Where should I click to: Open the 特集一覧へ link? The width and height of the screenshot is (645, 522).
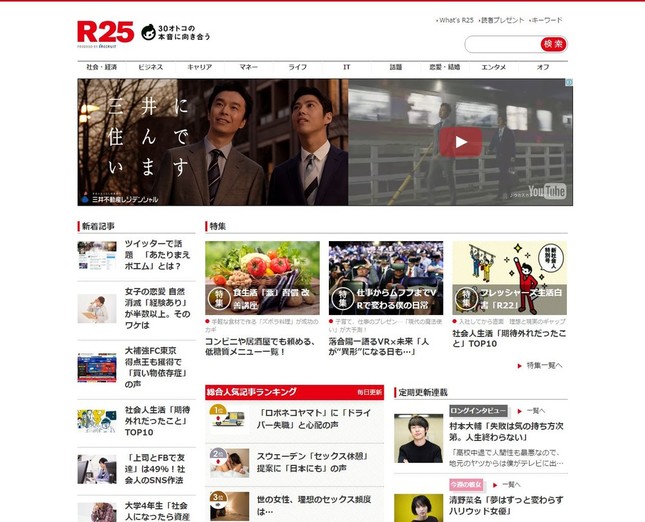pyautogui.click(x=544, y=366)
